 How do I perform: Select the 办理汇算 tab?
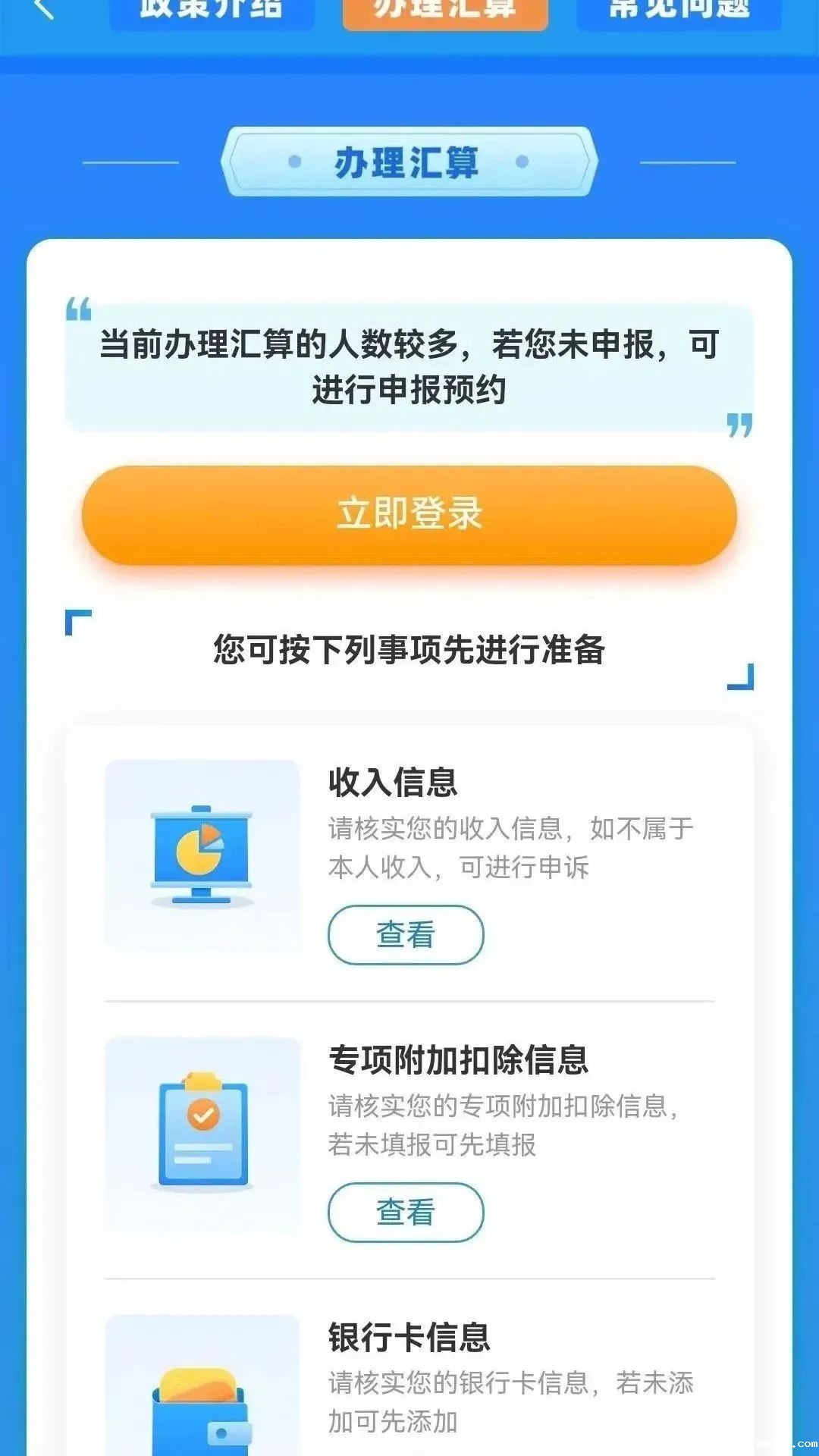point(445,12)
